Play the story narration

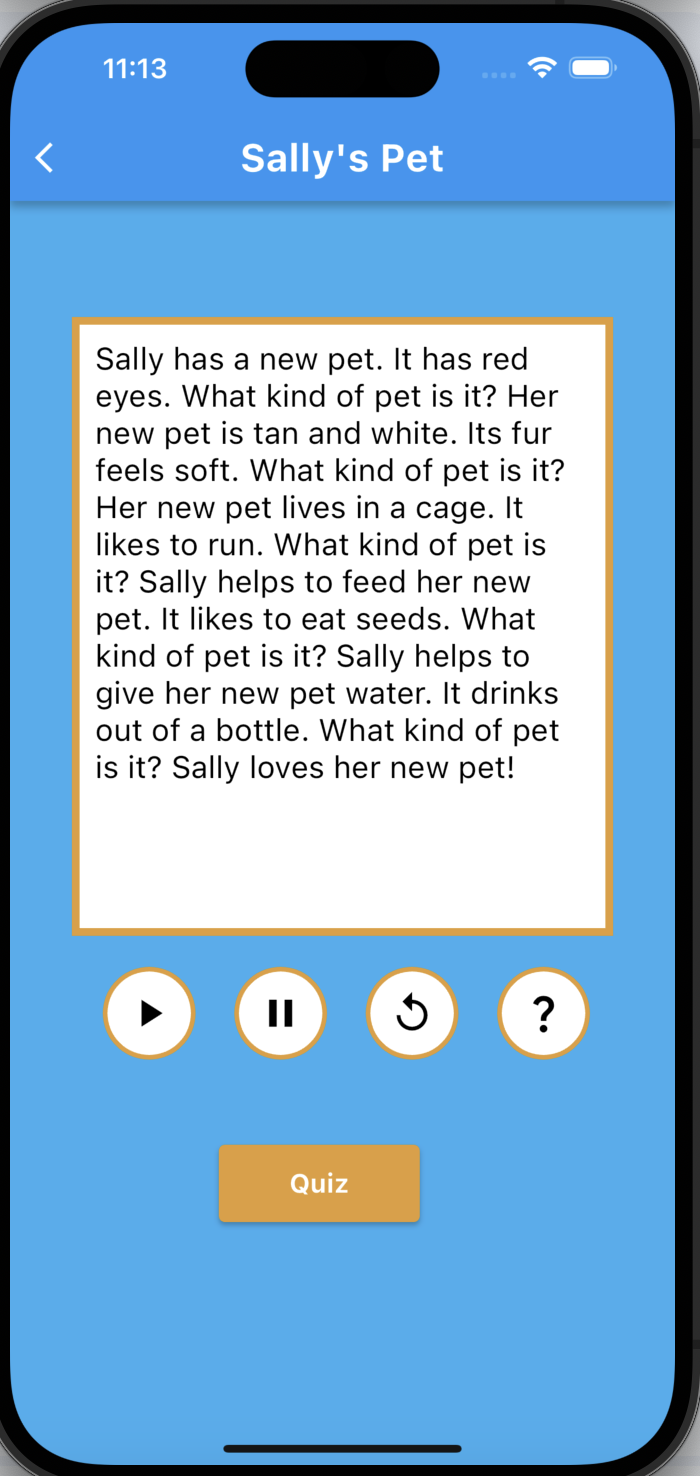point(149,1013)
